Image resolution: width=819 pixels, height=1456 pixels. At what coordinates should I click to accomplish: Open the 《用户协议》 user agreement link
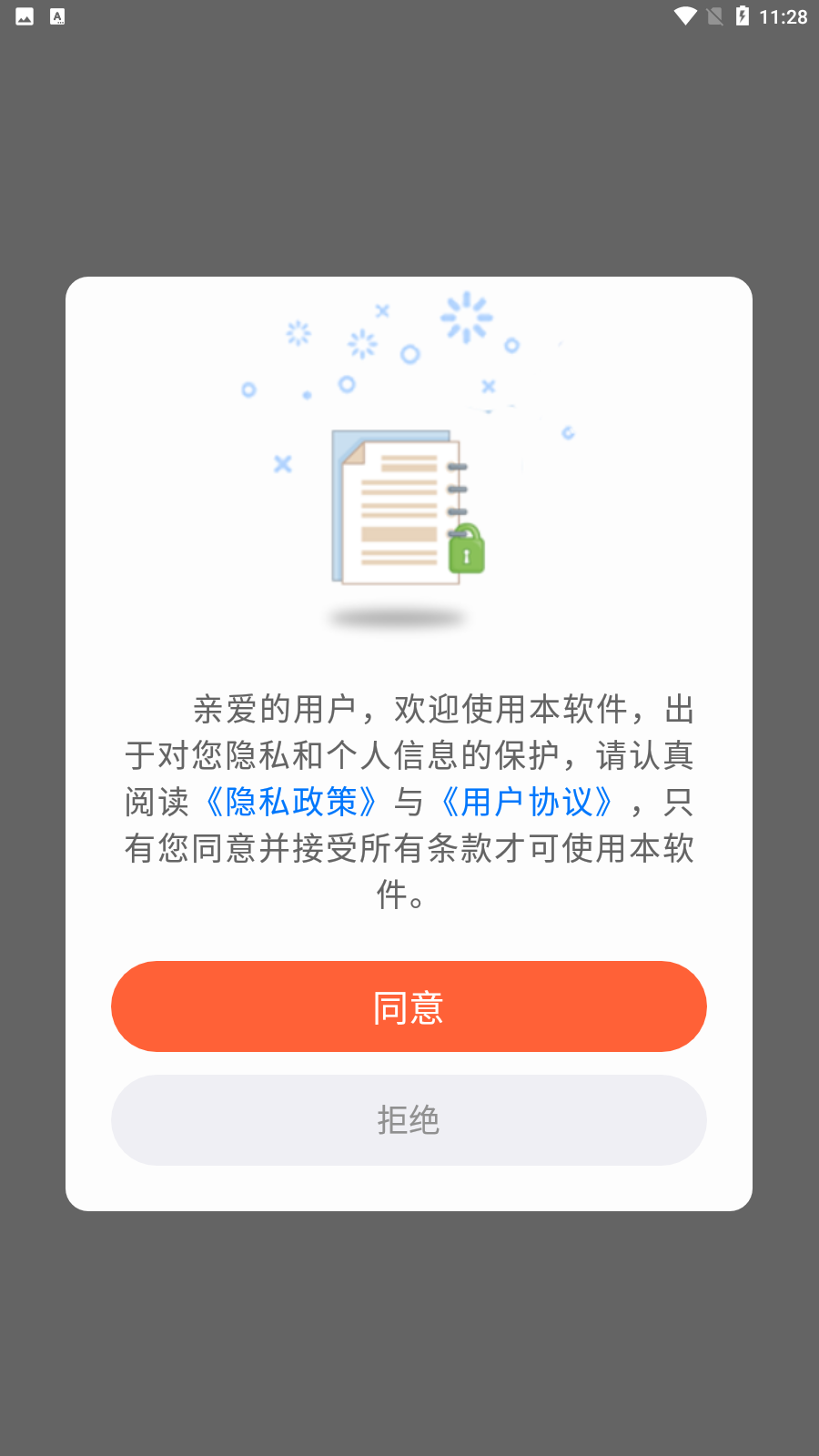pyautogui.click(x=528, y=803)
